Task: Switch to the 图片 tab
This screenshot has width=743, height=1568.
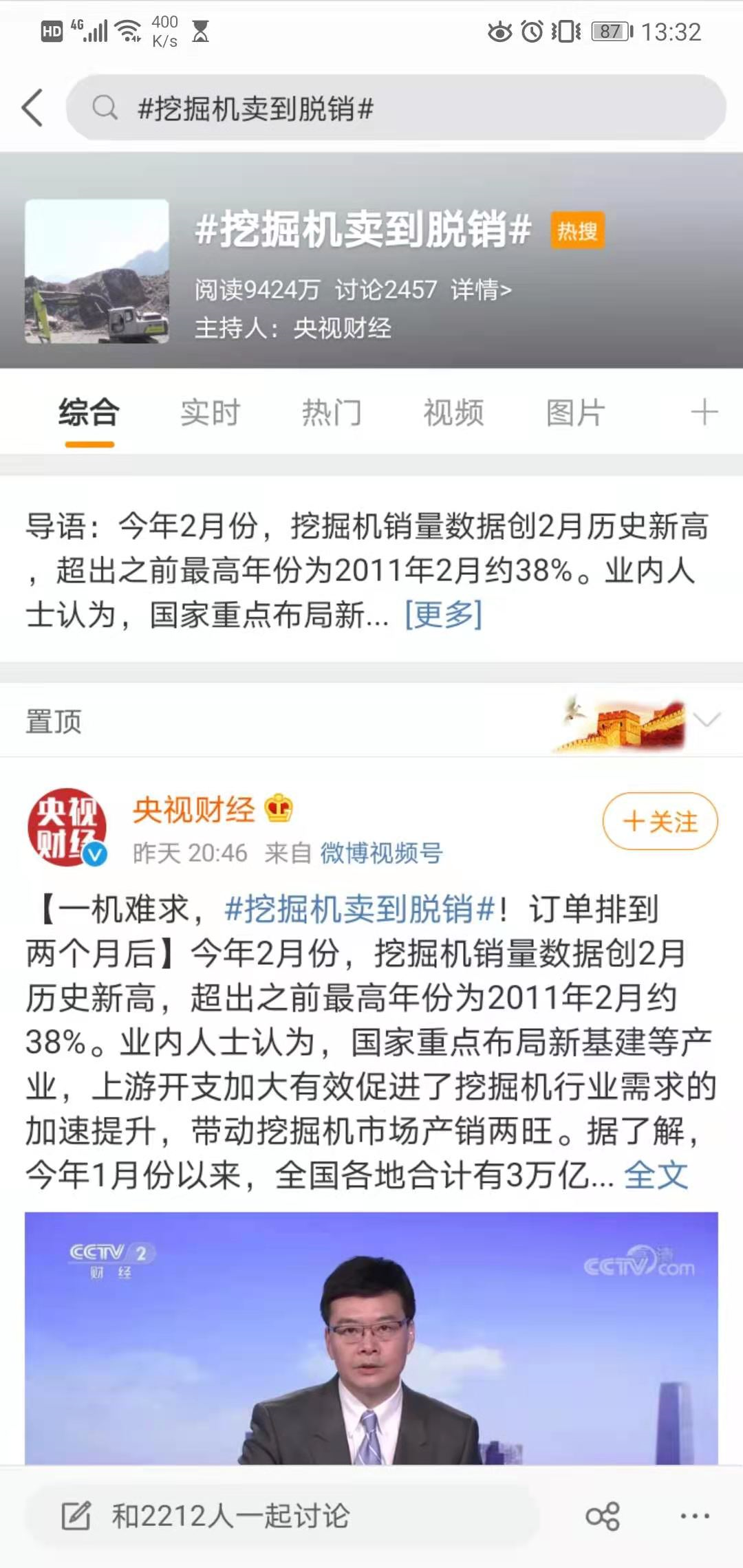Action: tap(575, 413)
